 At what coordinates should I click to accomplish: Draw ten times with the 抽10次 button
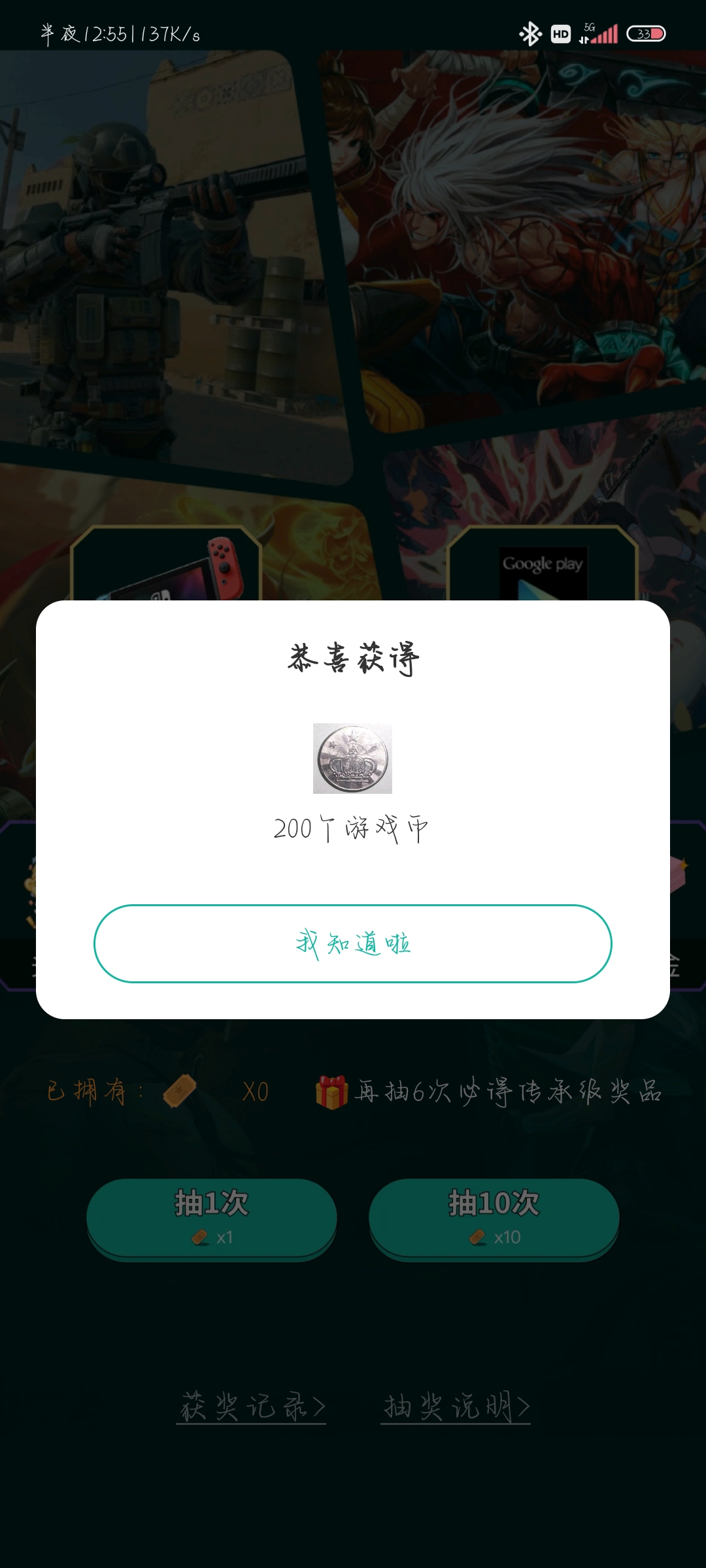[494, 1217]
